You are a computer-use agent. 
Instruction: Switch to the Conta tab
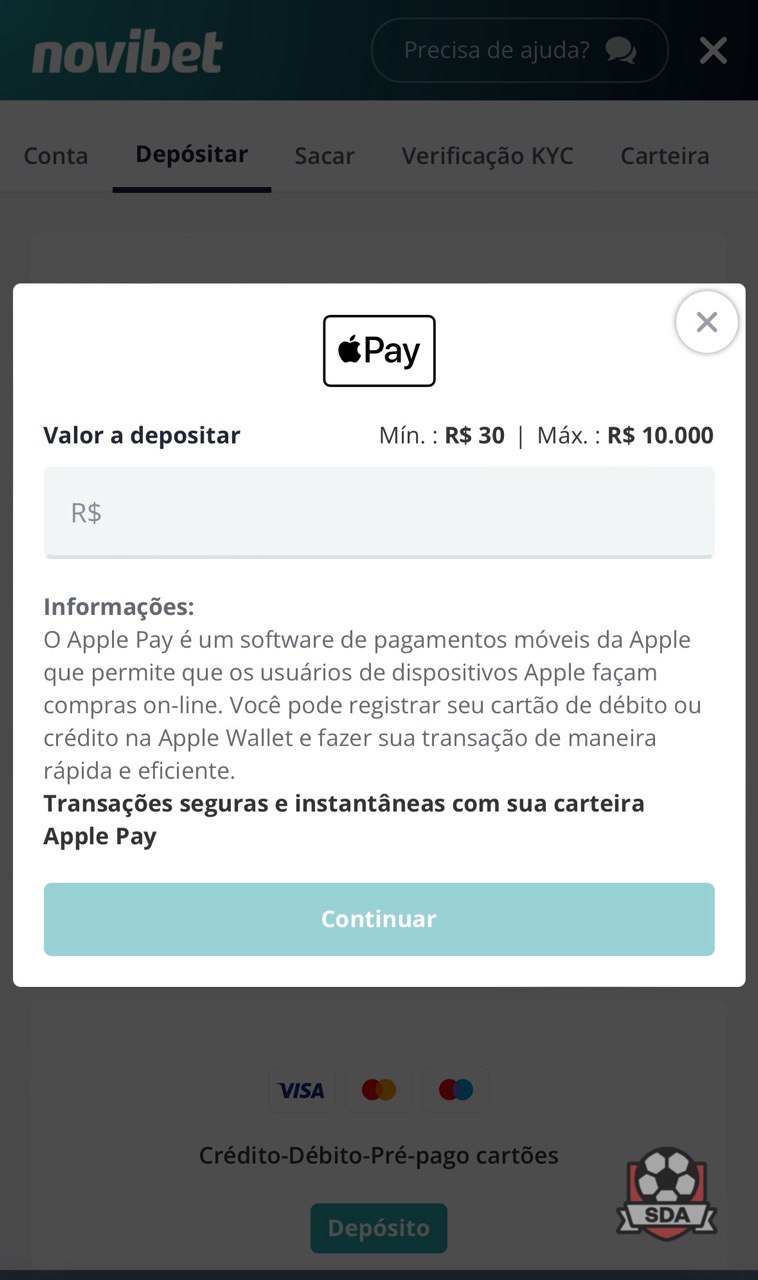[56, 156]
